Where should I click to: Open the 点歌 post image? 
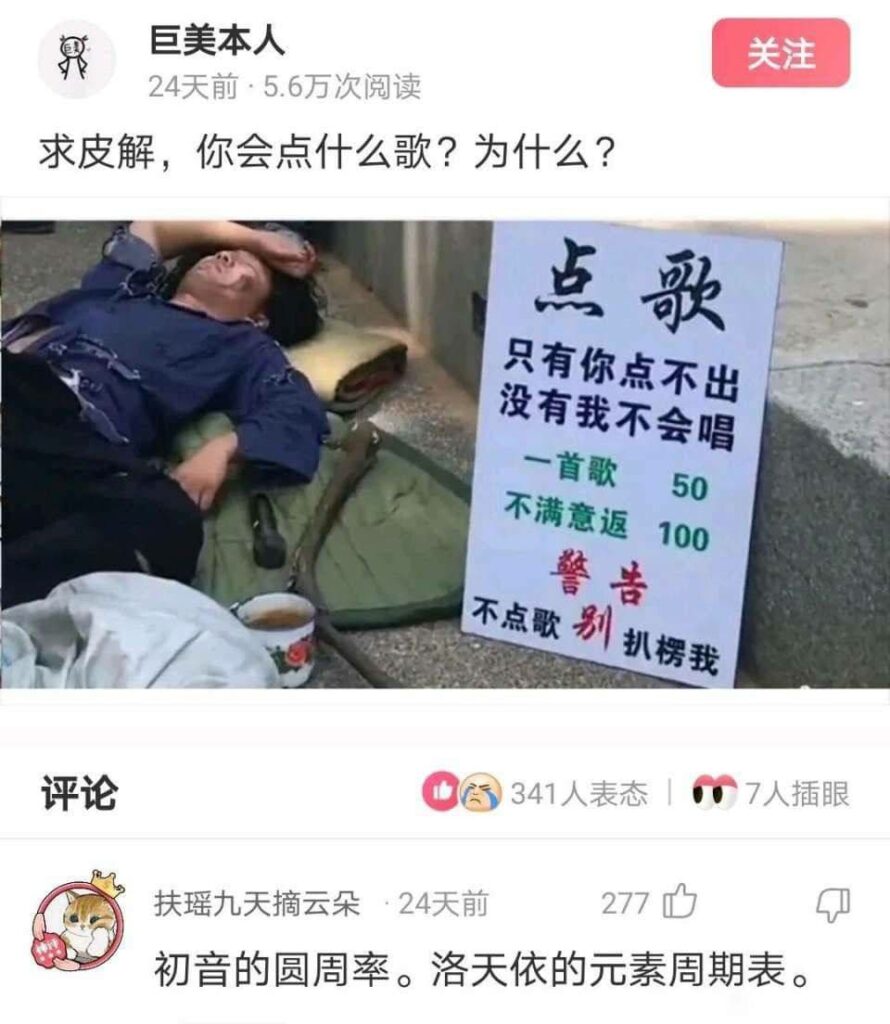coord(444,455)
